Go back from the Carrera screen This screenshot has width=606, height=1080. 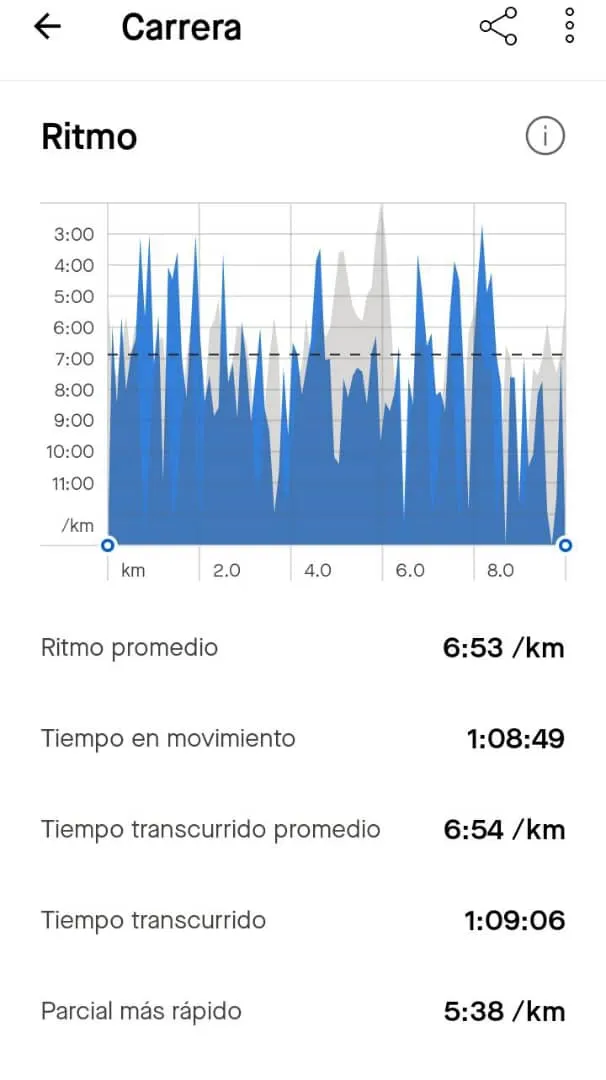(47, 27)
